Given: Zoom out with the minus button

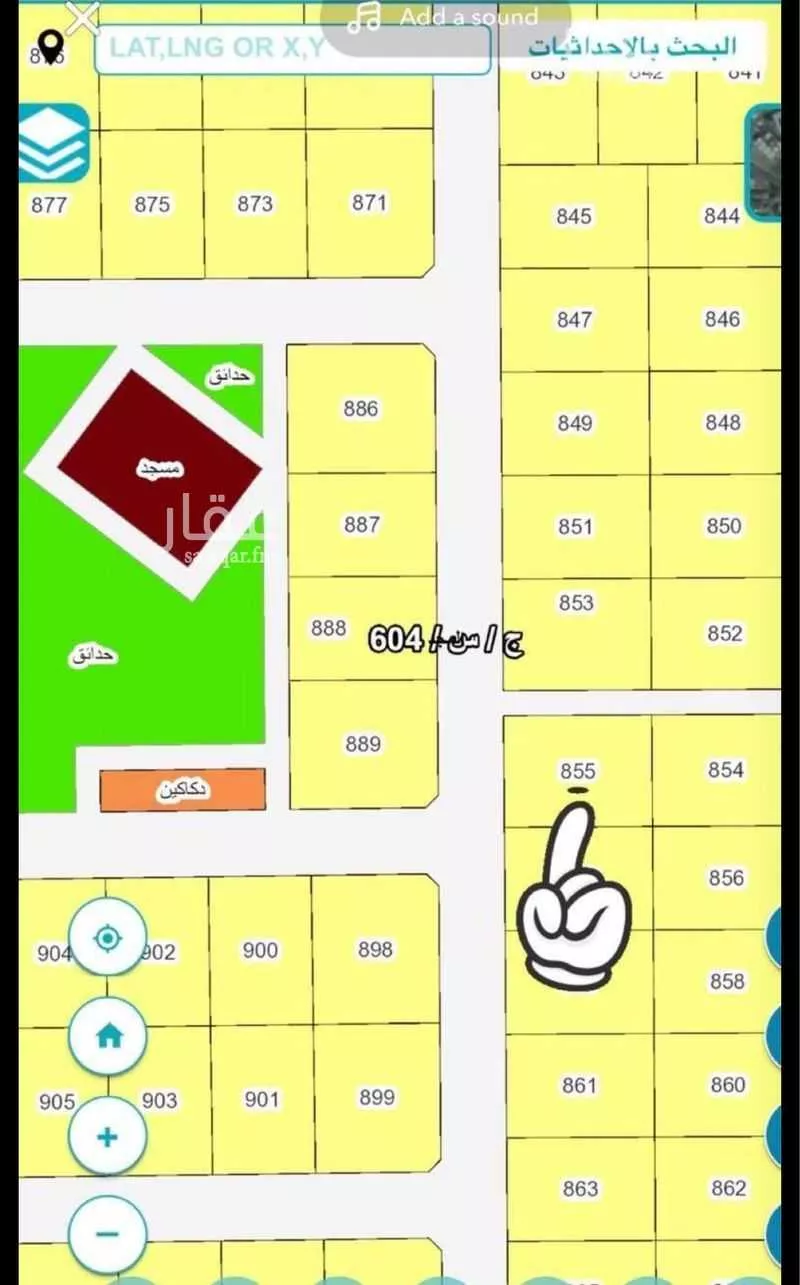Looking at the screenshot, I should [108, 1234].
